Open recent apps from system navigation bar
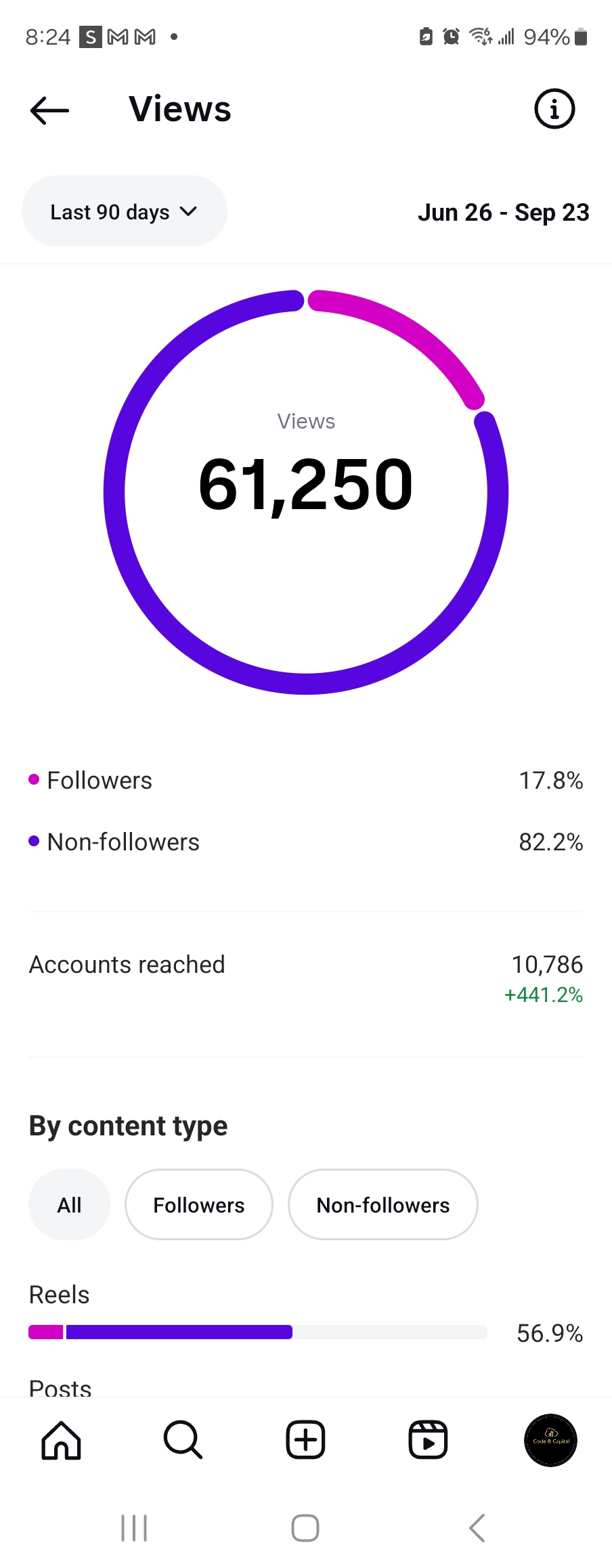Image resolution: width=612 pixels, height=1568 pixels. (x=134, y=1528)
